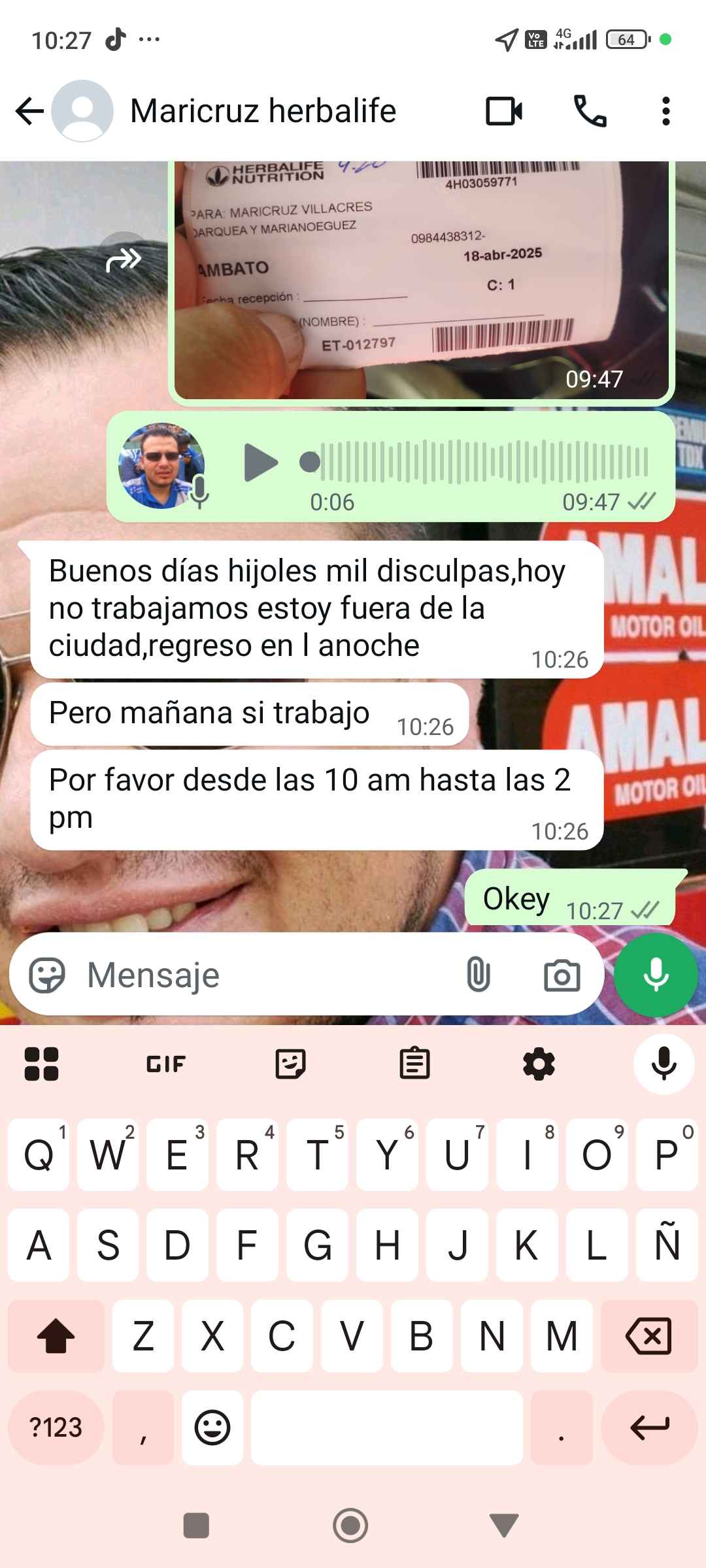Open the emoji and sticker picker
Viewport: 706px width, 1568px height.
(x=47, y=975)
